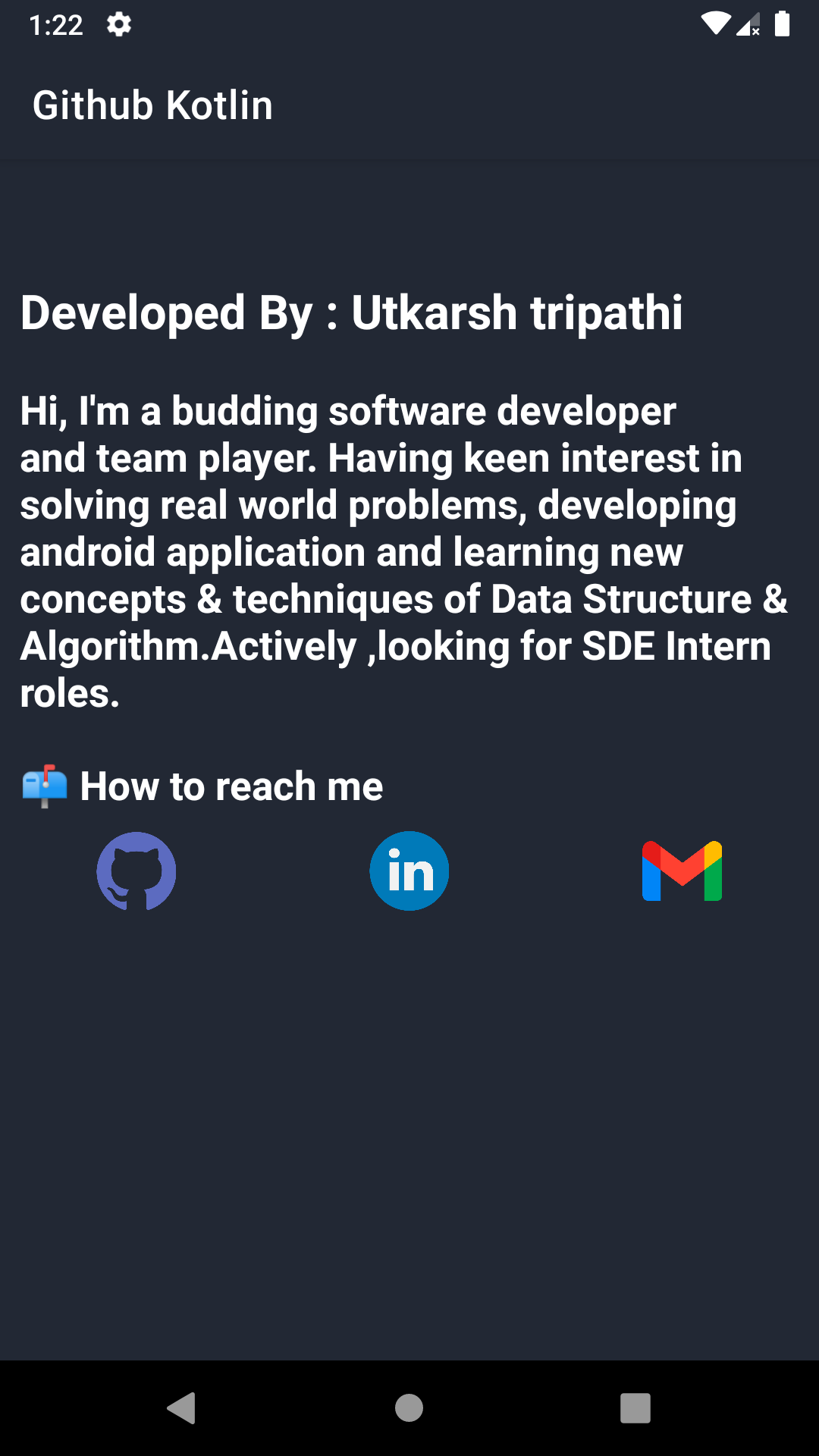The image size is (819, 1456).
Task: Open the LinkedIn icon
Action: [409, 871]
